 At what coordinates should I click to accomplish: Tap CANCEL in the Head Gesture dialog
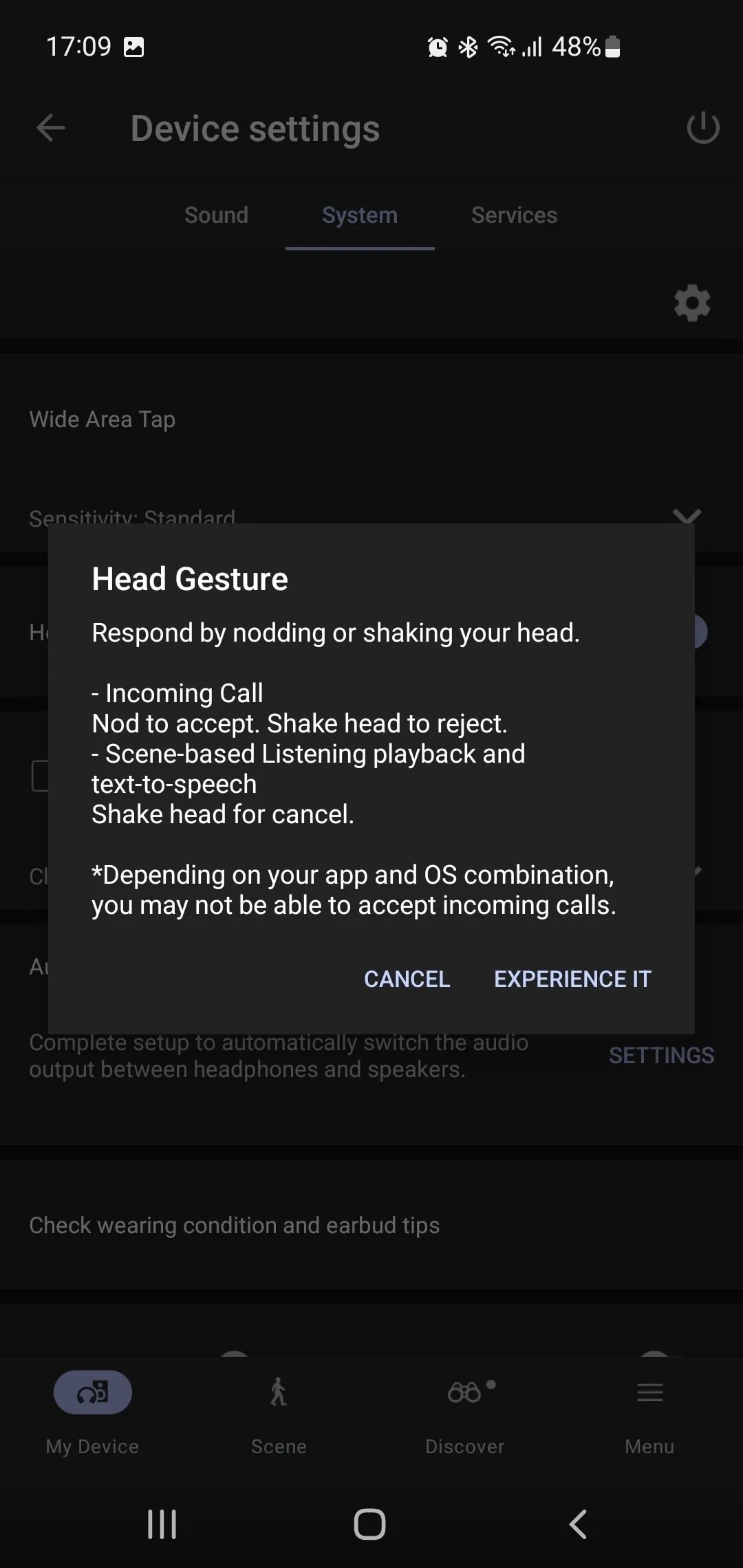click(407, 979)
